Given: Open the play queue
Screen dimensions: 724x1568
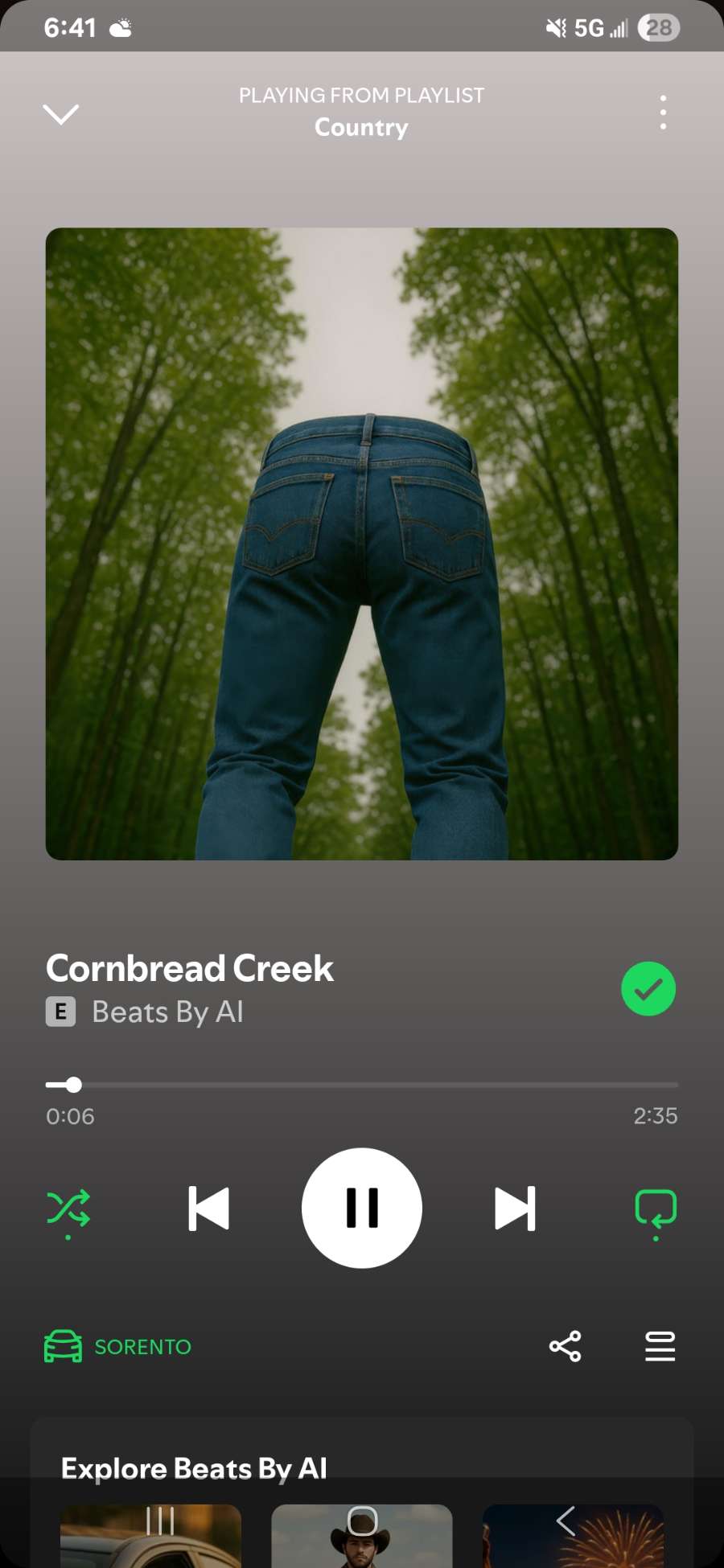Looking at the screenshot, I should point(660,1346).
